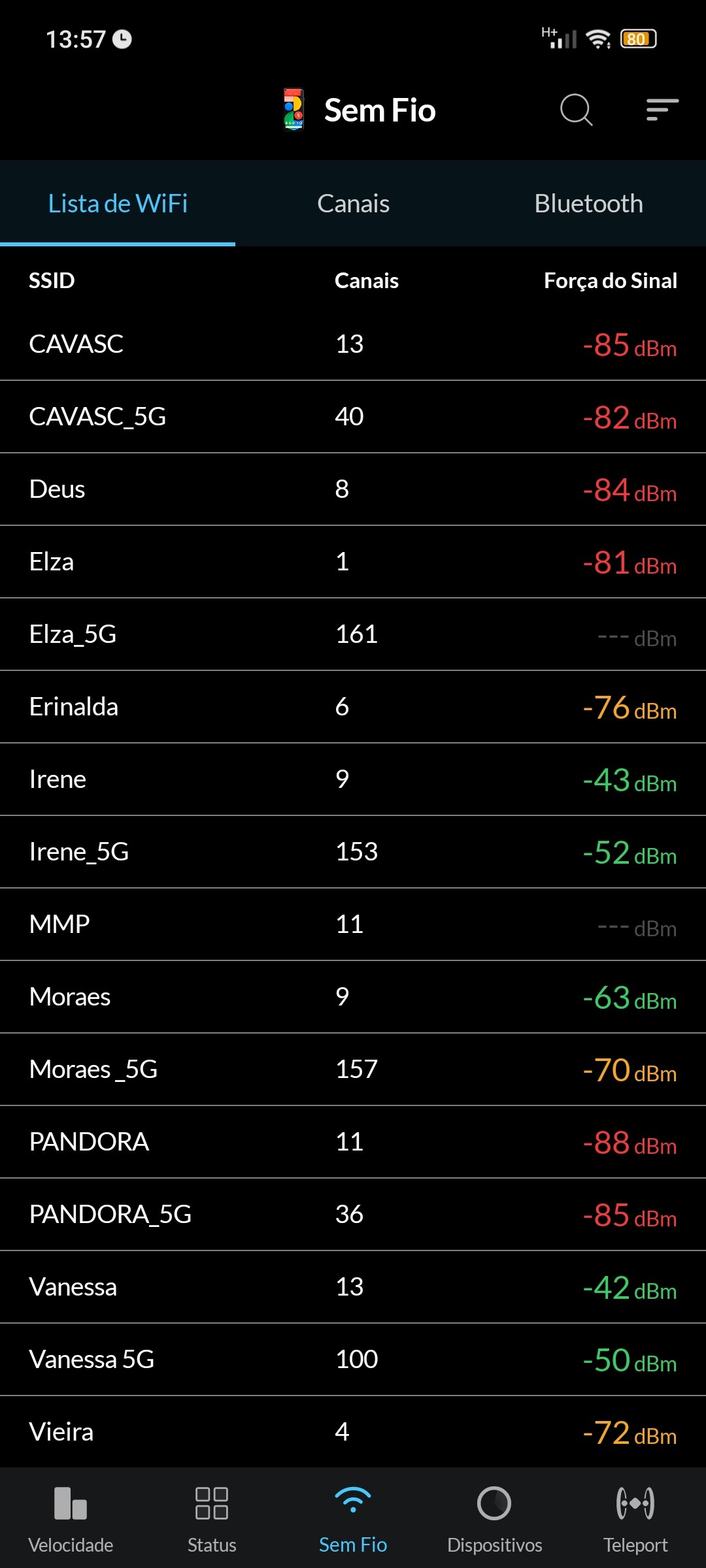Screen dimensions: 706x1568
Task: View details for the Erinalda network
Action: 353,707
